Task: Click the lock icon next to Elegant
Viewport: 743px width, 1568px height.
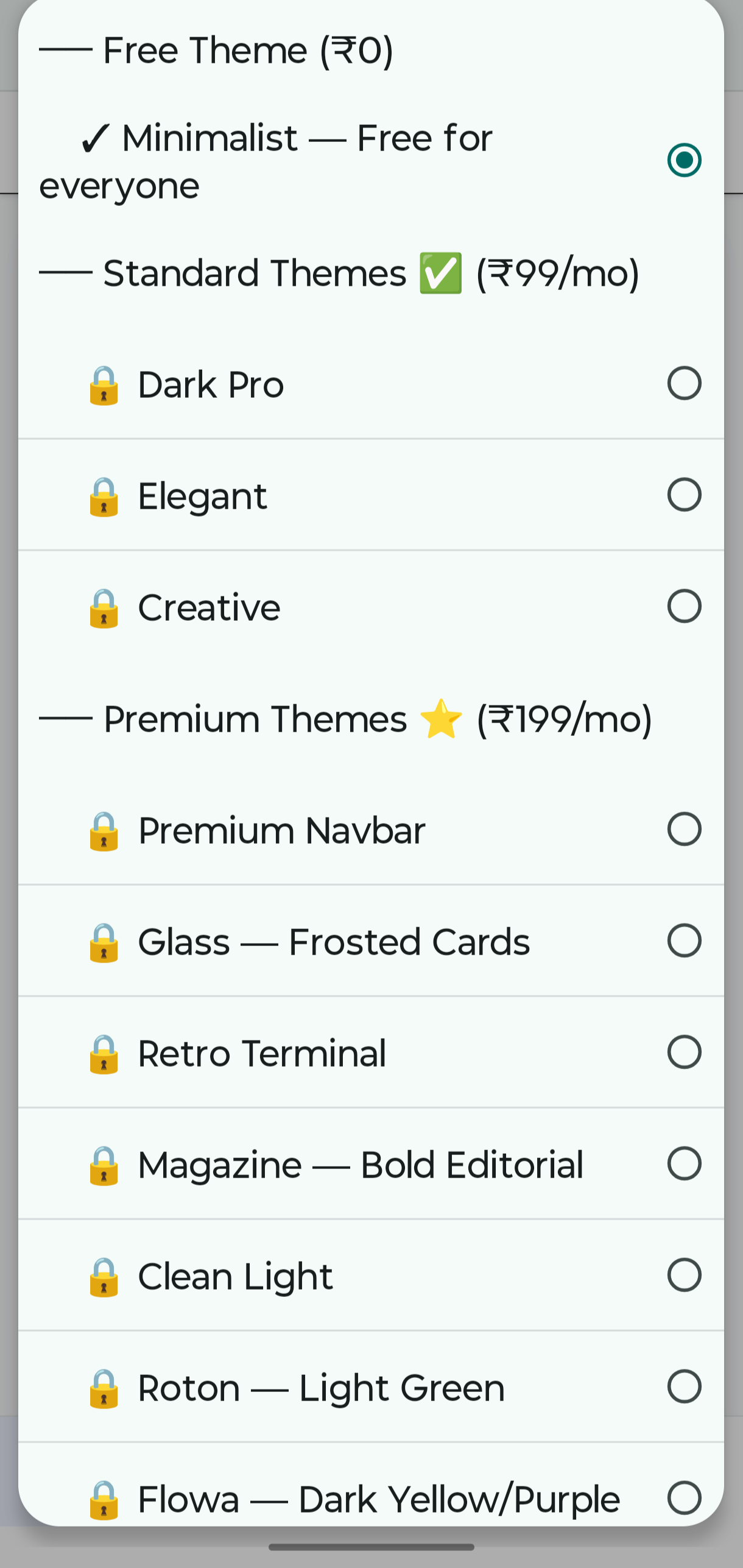Action: point(104,496)
